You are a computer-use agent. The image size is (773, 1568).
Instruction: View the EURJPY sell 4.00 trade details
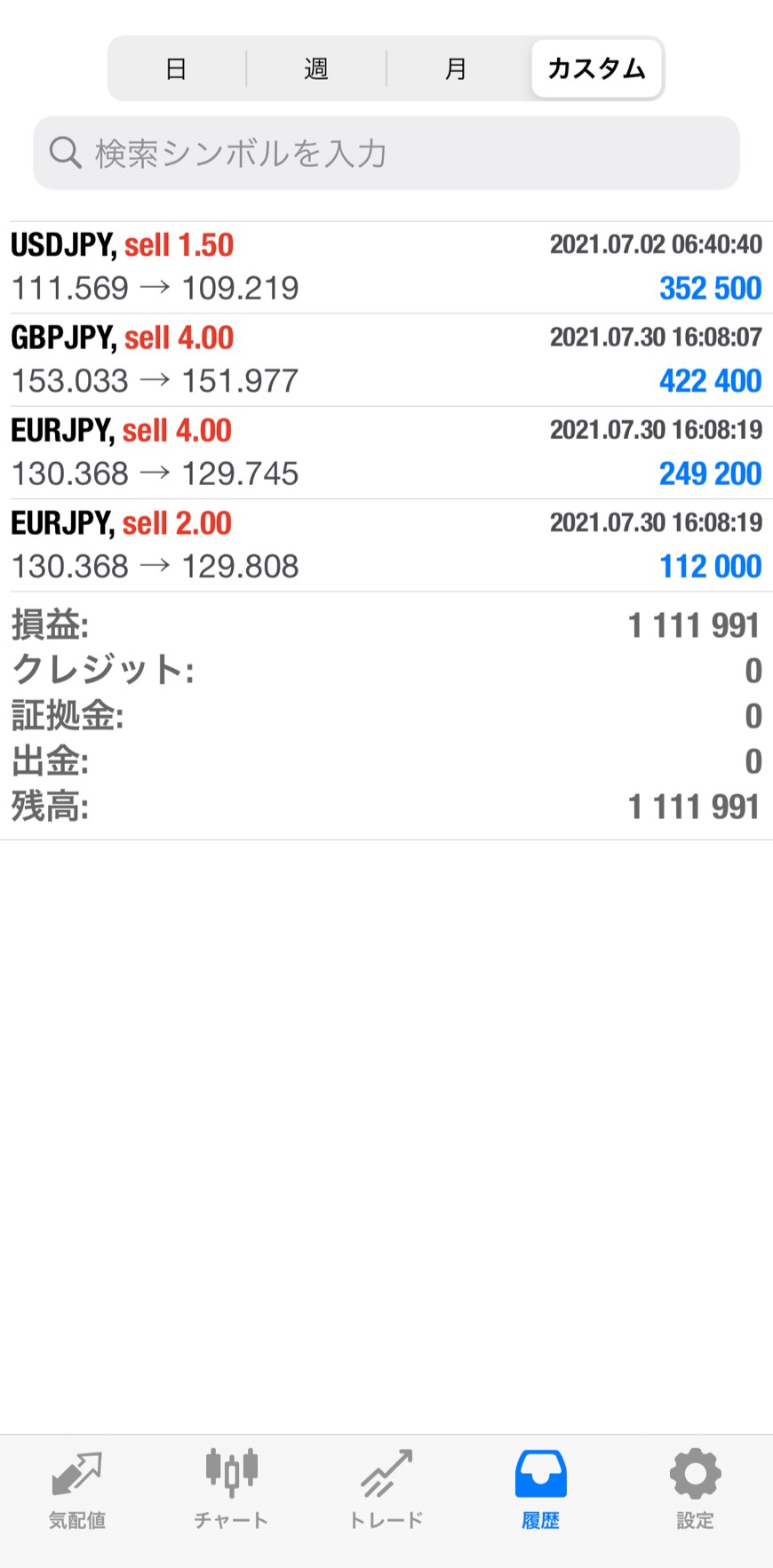[x=386, y=452]
